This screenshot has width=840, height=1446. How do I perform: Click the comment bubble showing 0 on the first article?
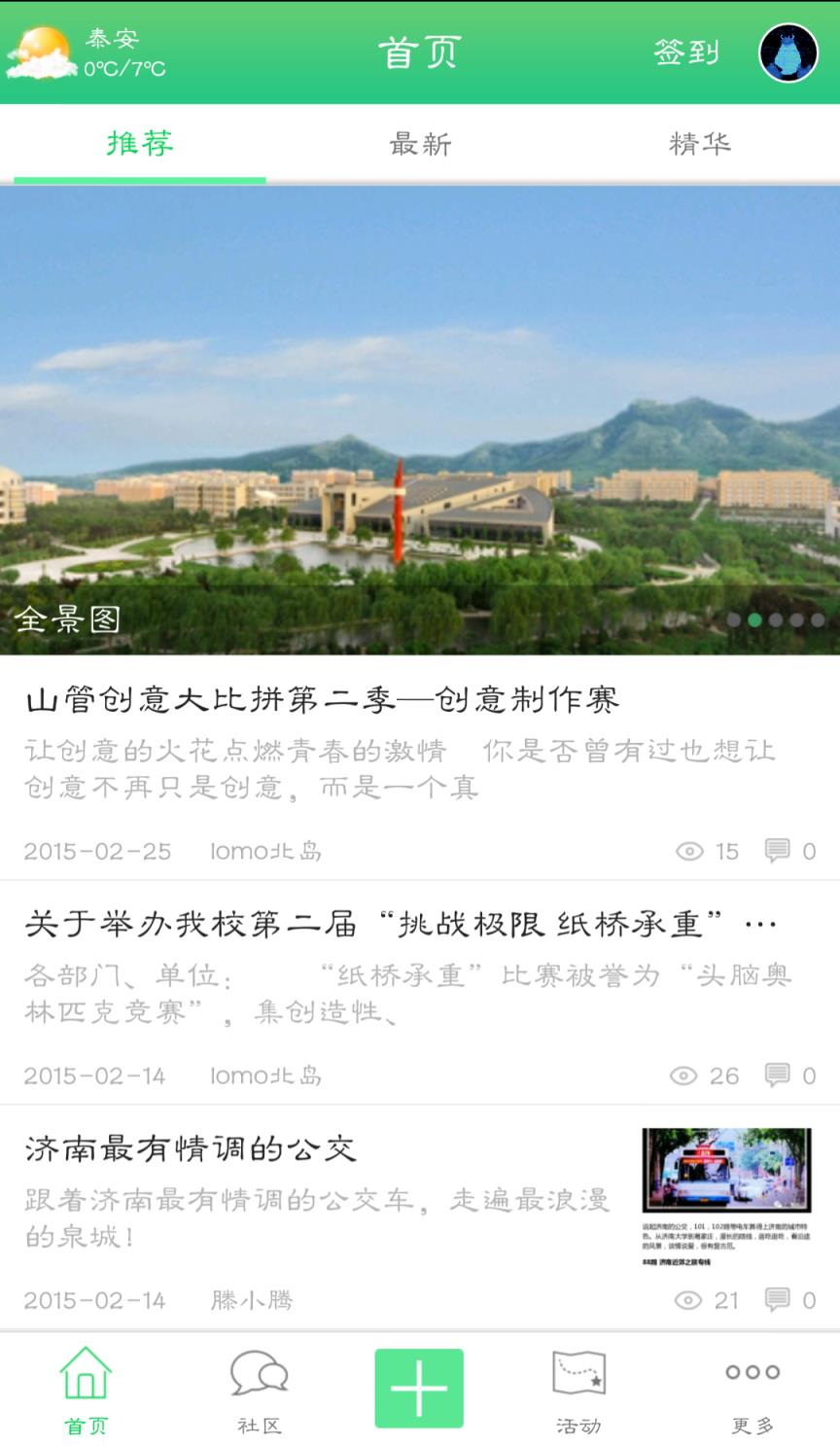778,851
